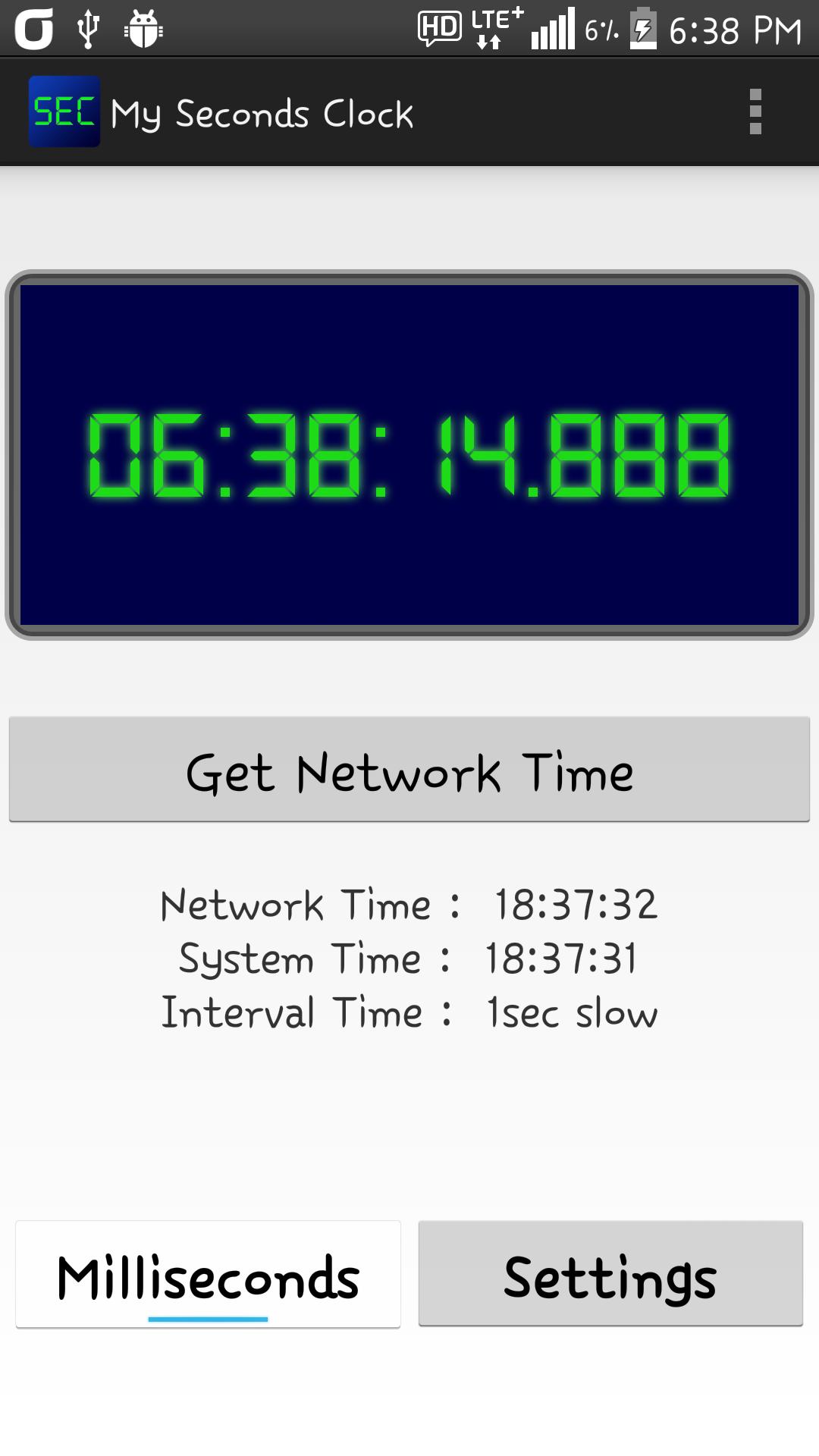Open the overflow menu
Screen dimensions: 819x1456
click(755, 112)
